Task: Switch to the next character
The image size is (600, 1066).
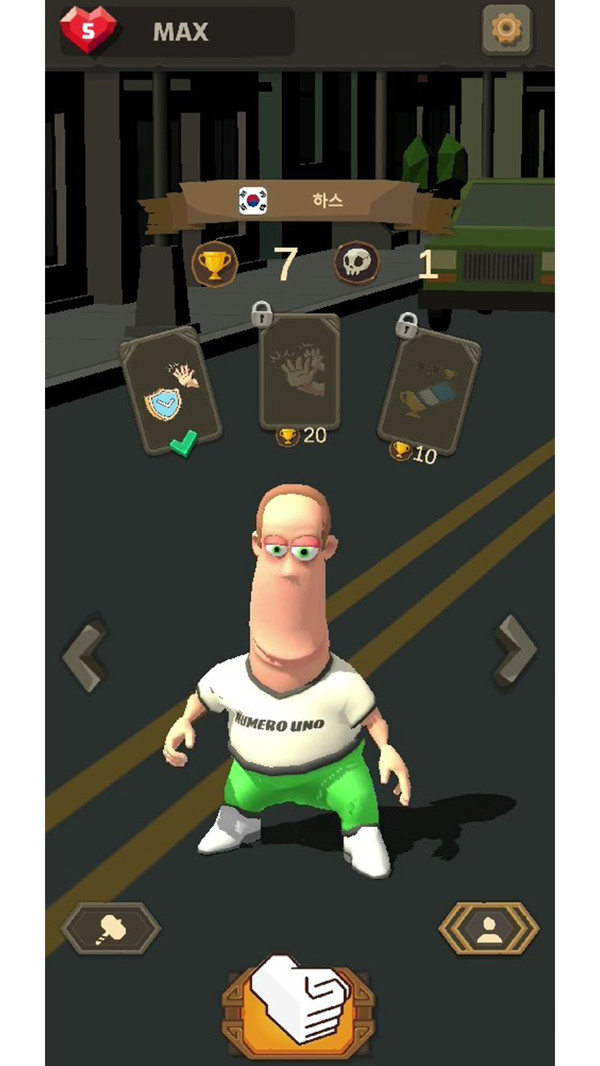Action: [x=515, y=650]
